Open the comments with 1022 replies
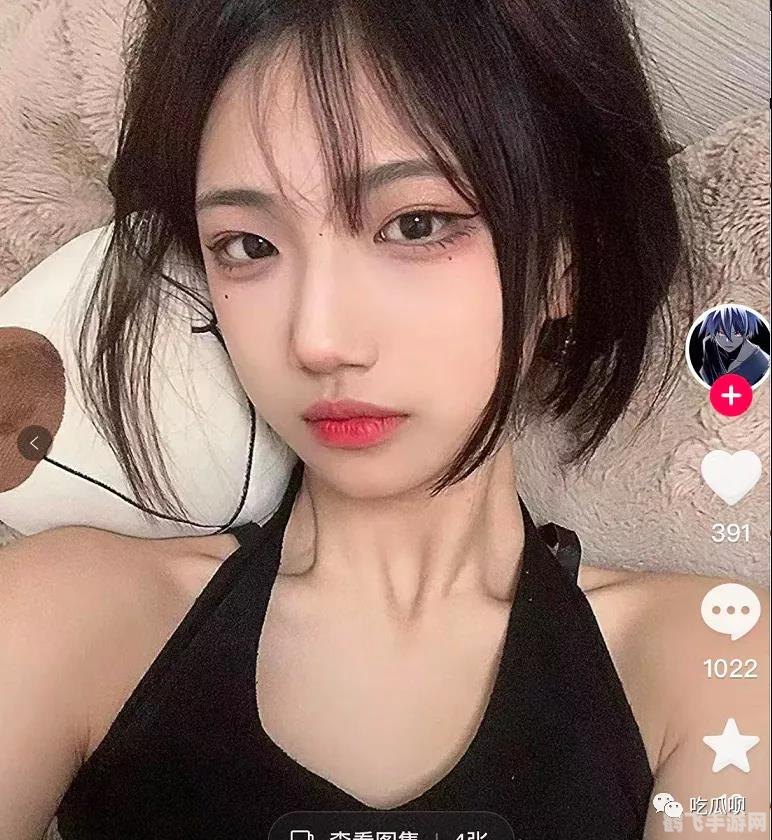The width and height of the screenshot is (772, 840). coord(730,611)
